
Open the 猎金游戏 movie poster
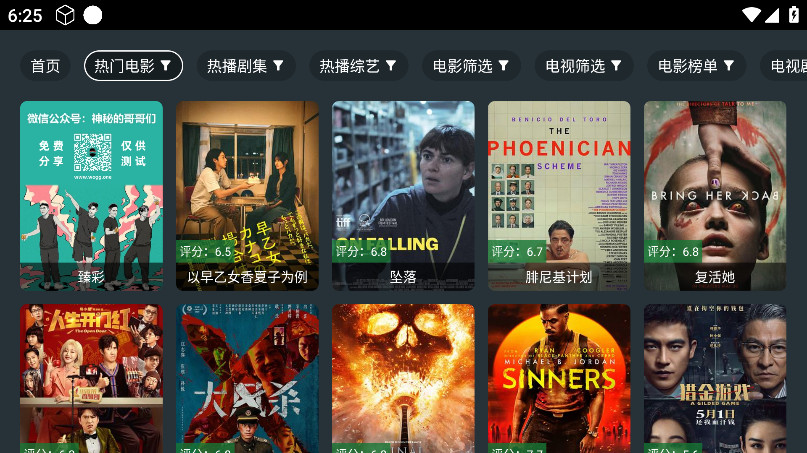click(715, 380)
